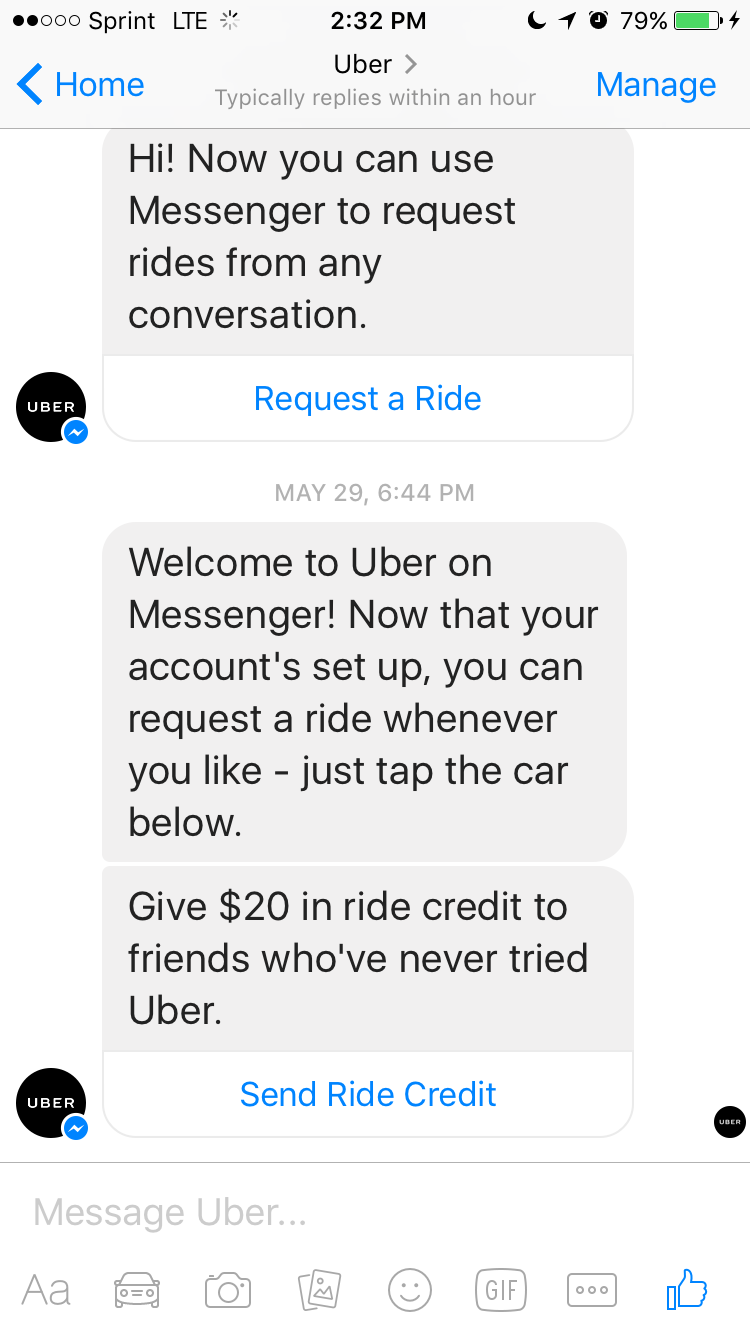Viewport: 750px width, 1334px height.
Task: Send Ride Credit to friends
Action: [368, 1094]
